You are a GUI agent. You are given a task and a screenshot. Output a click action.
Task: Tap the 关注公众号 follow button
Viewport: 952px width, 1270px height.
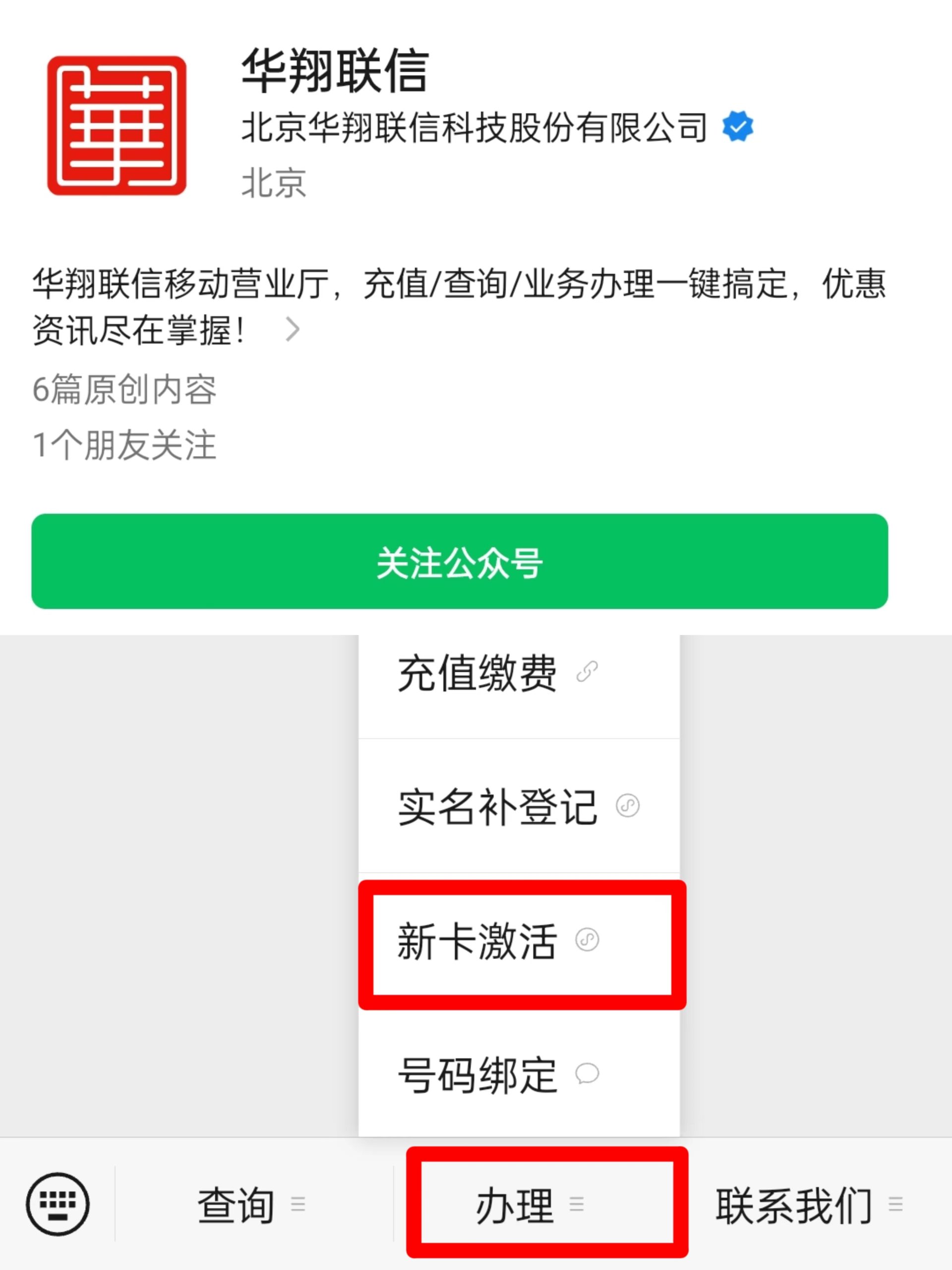tap(459, 562)
